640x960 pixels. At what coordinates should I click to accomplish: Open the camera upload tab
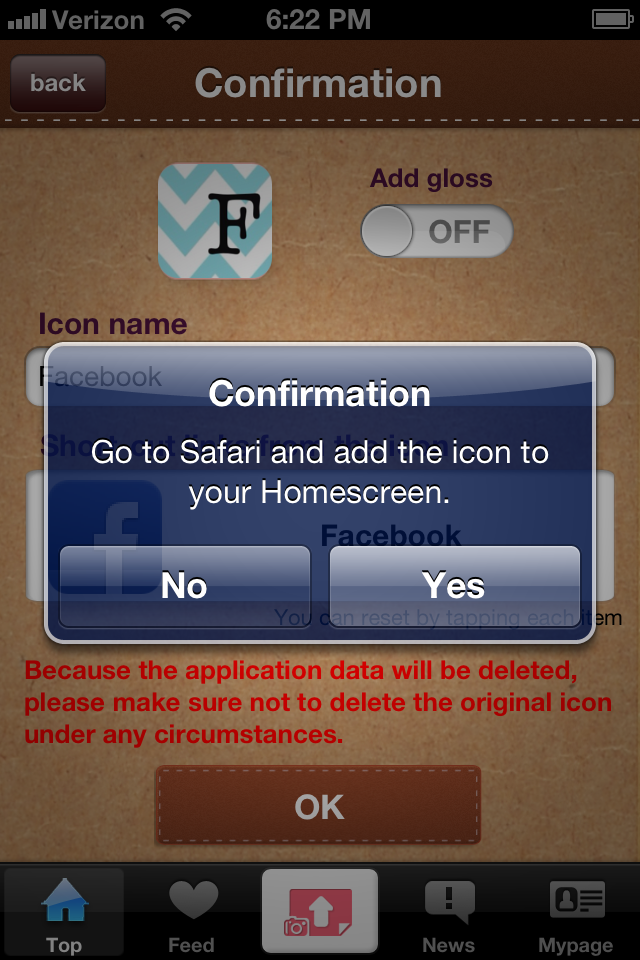(x=320, y=911)
